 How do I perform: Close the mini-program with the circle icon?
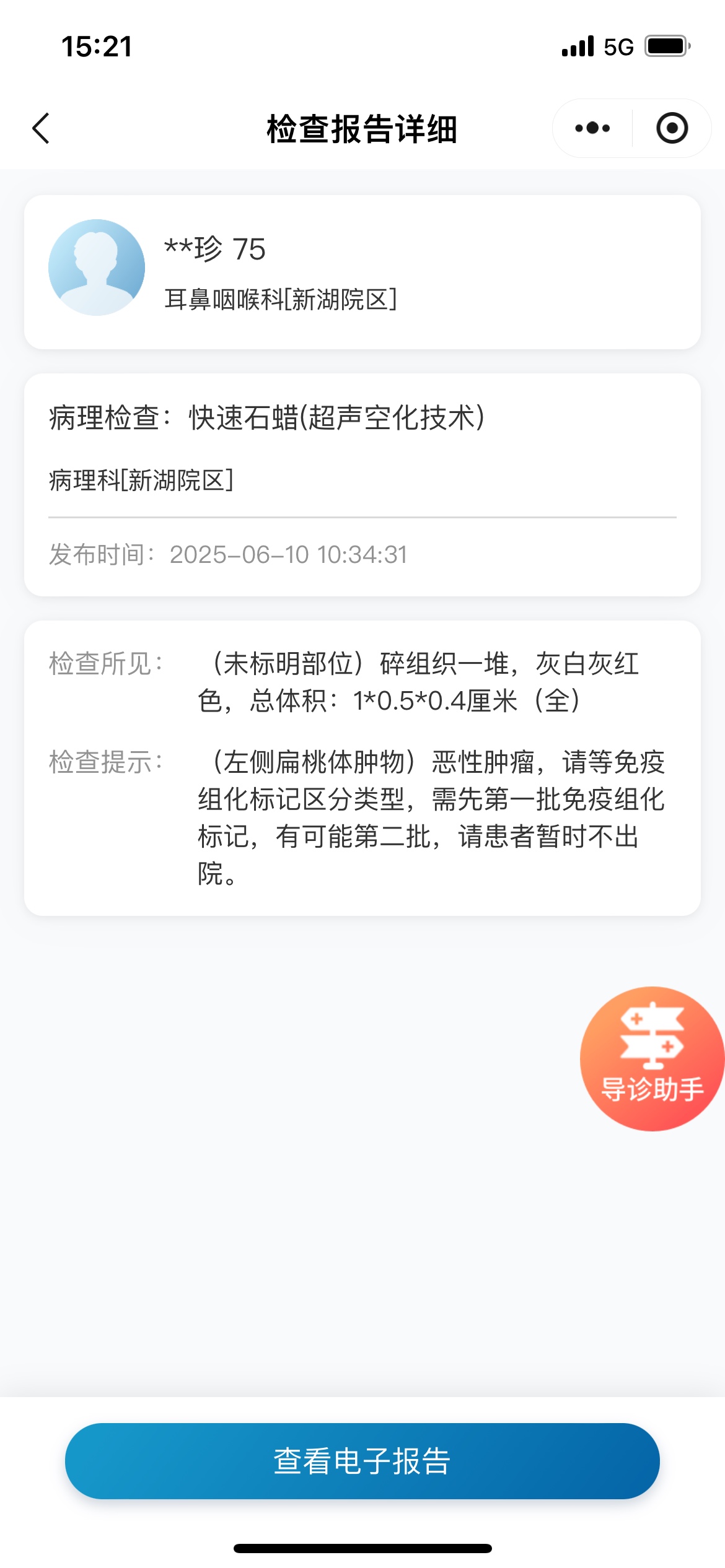(672, 128)
